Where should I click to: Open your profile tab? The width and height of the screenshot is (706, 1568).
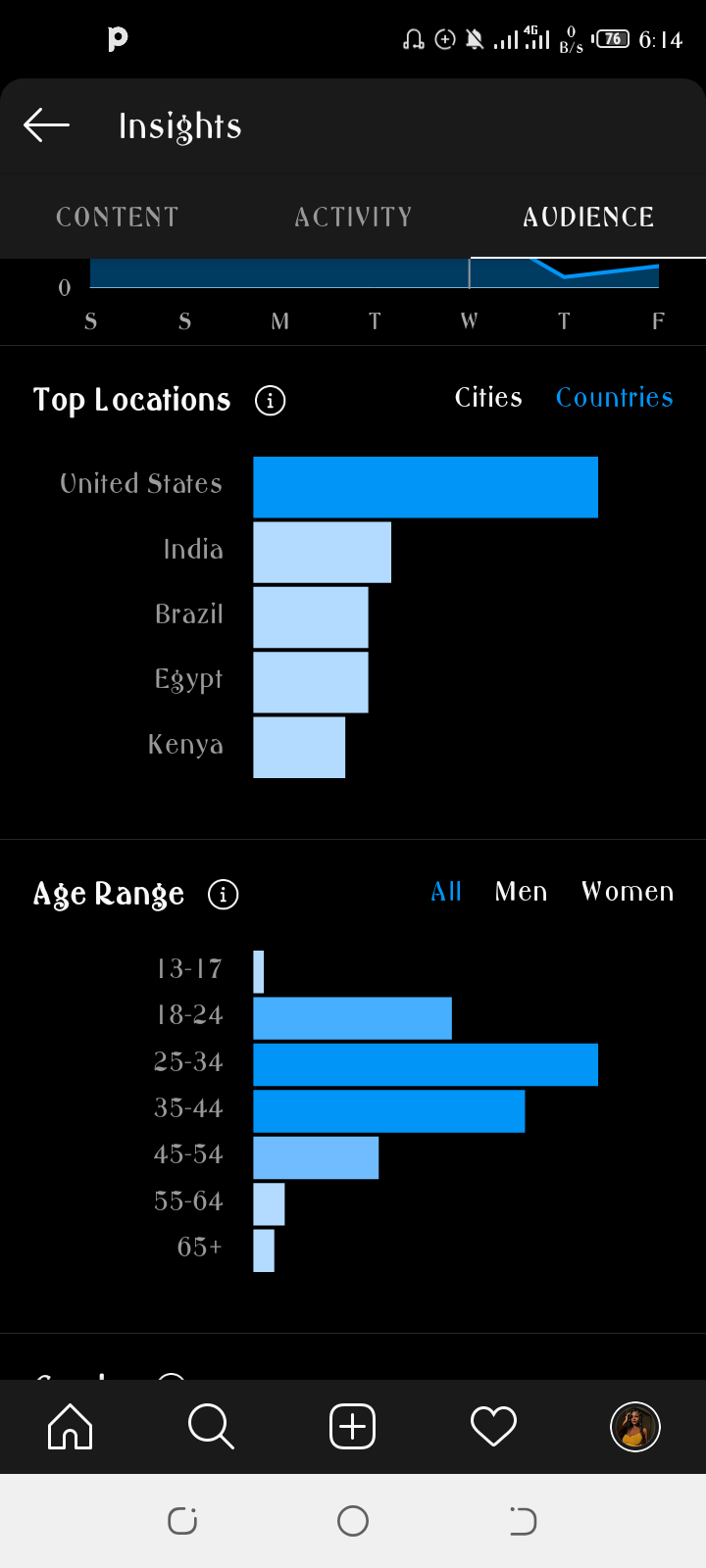(x=635, y=1426)
